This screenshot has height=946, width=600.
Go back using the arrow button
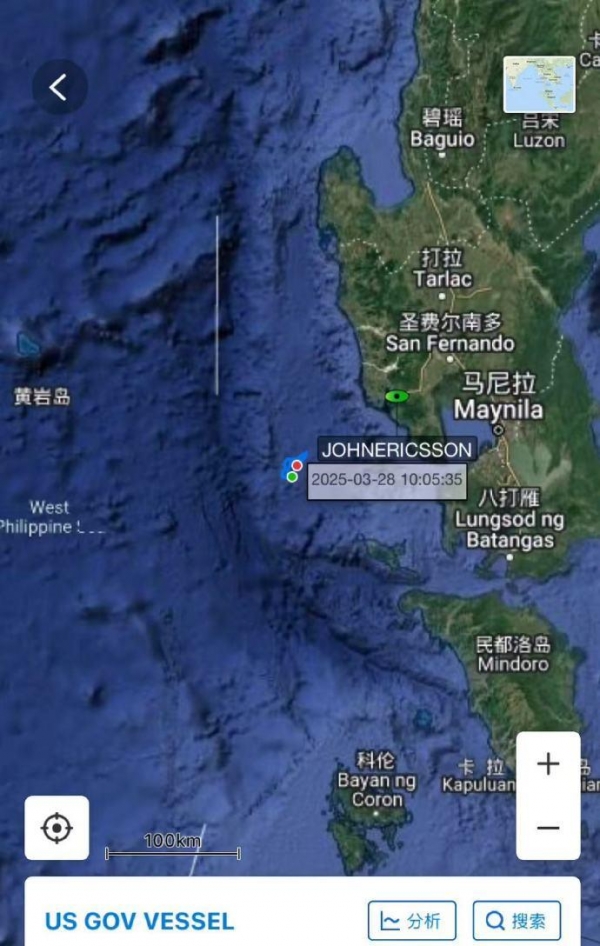click(x=59, y=87)
